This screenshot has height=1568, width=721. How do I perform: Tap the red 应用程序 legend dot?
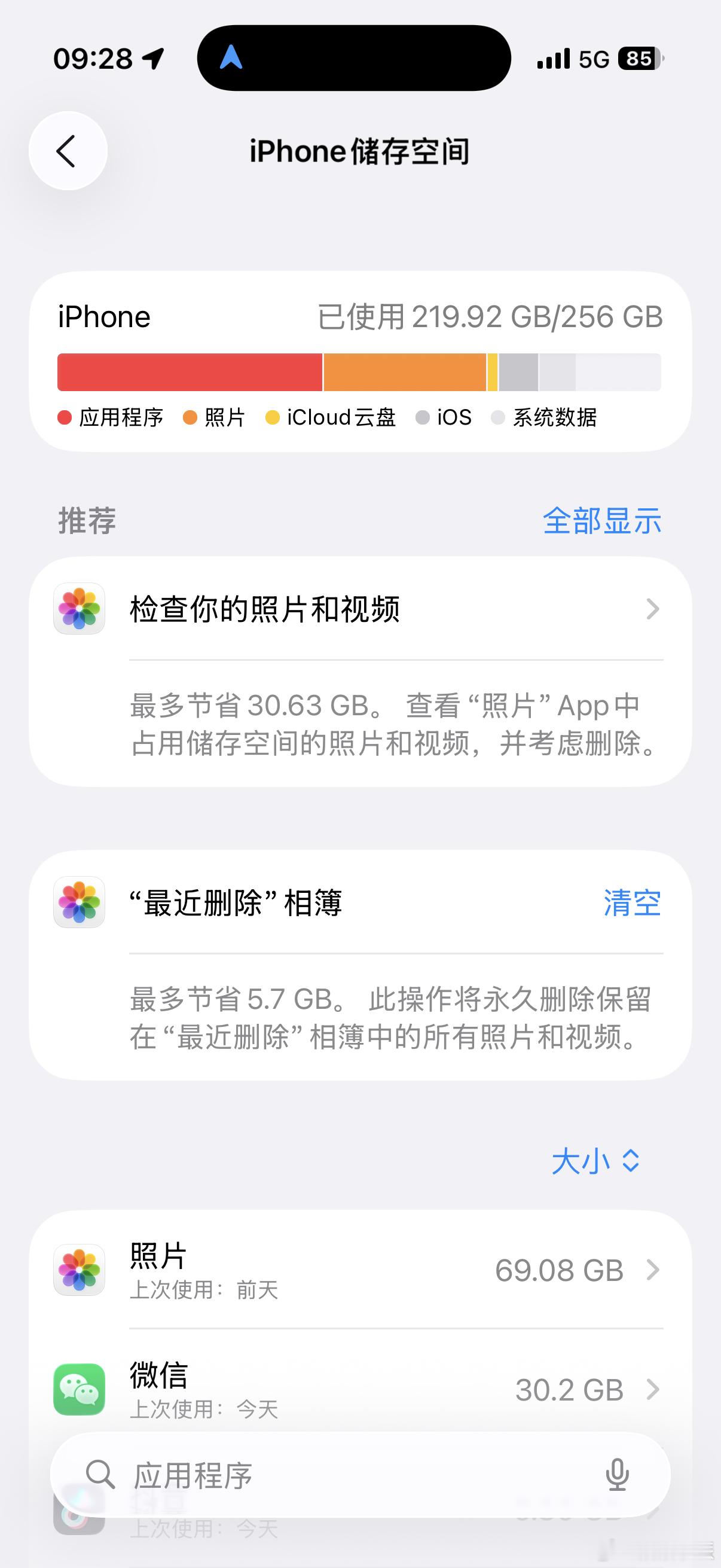point(65,417)
